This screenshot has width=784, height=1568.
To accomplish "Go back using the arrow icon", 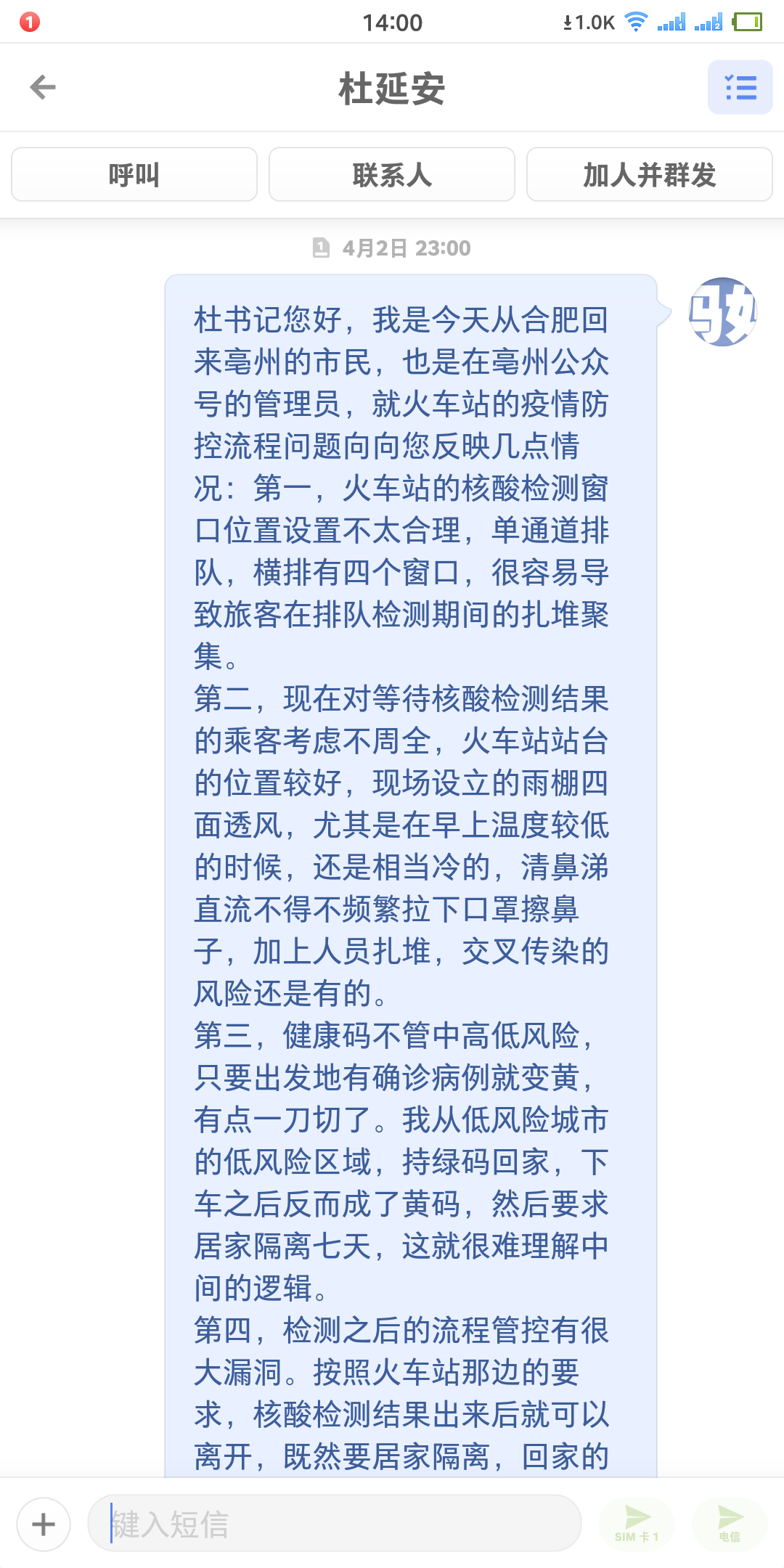I will point(43,87).
